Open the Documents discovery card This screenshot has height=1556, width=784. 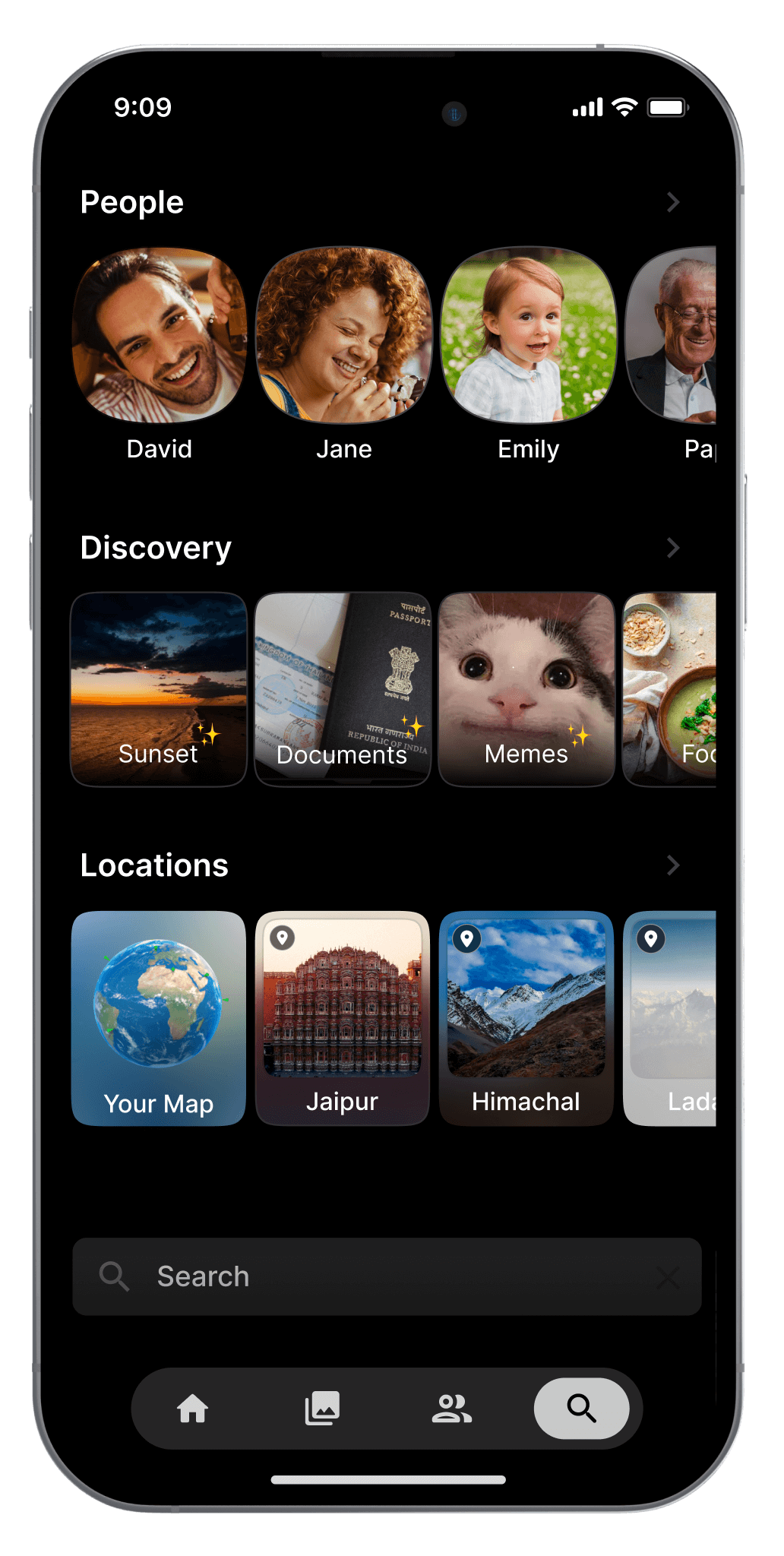(343, 689)
